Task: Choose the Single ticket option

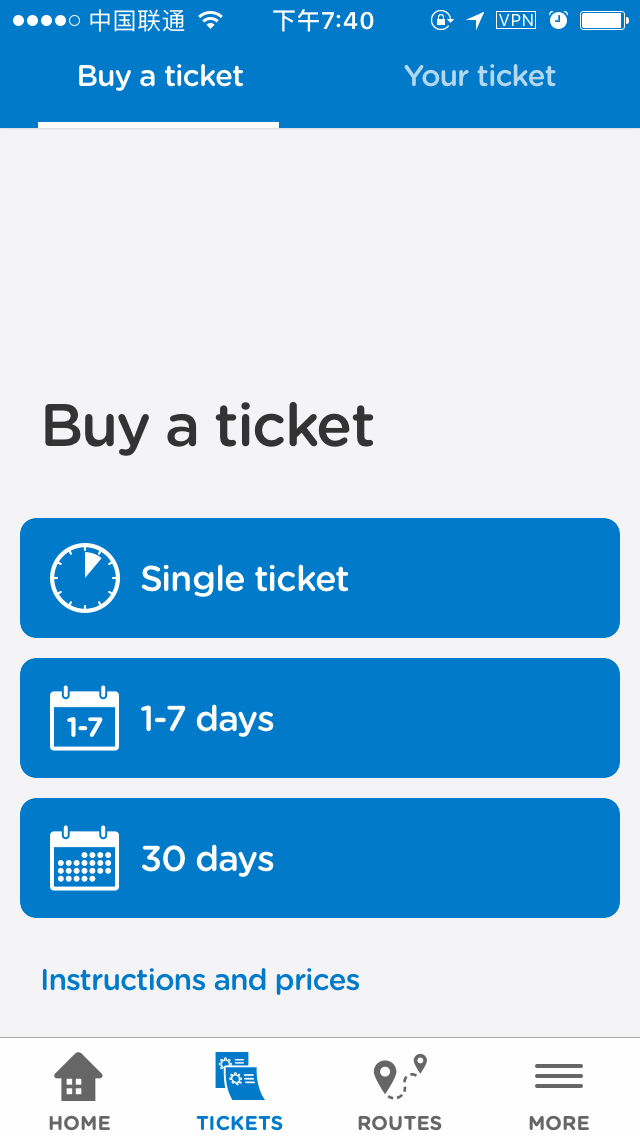Action: coord(320,578)
